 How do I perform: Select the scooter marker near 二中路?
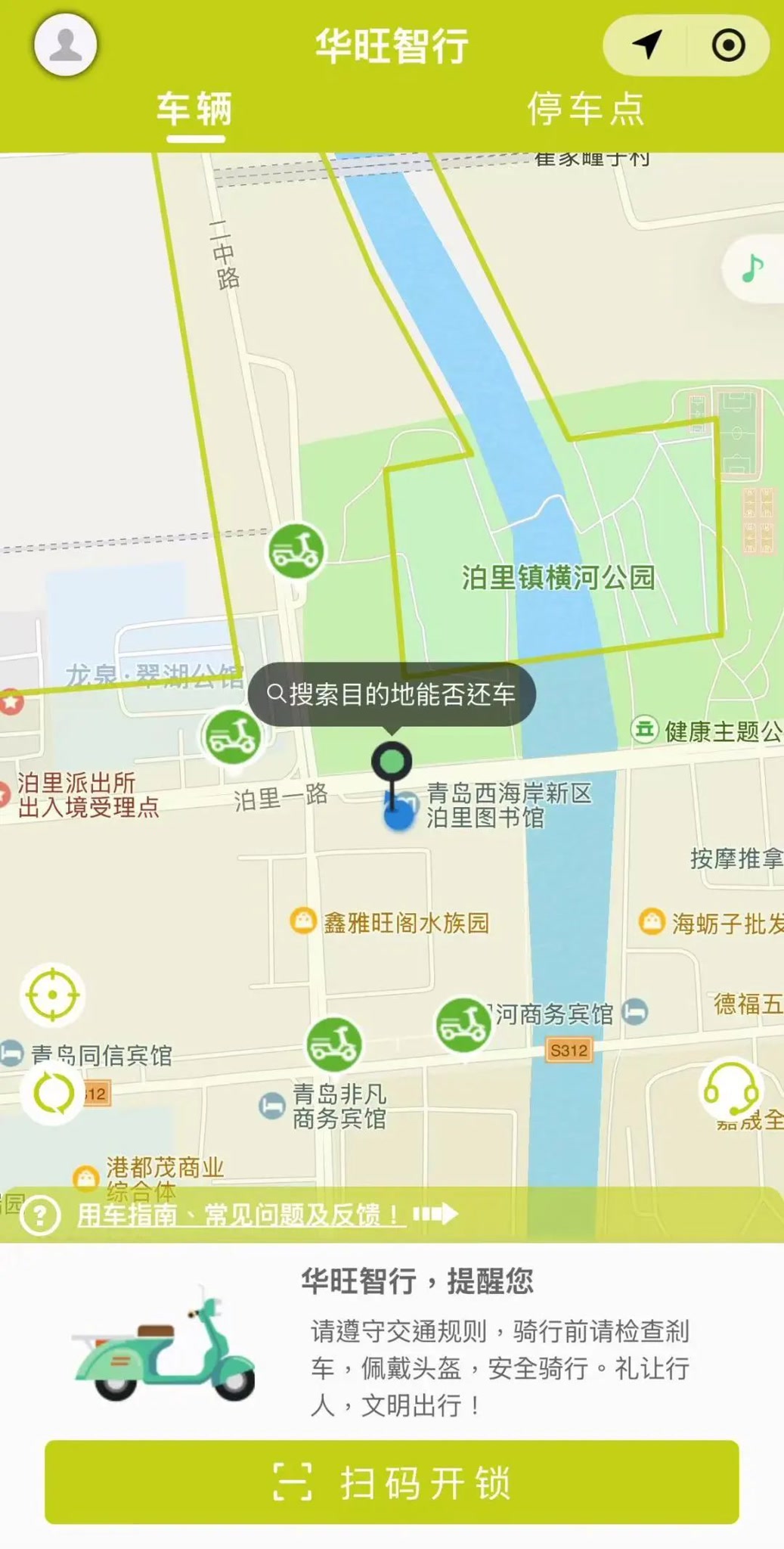click(x=296, y=551)
